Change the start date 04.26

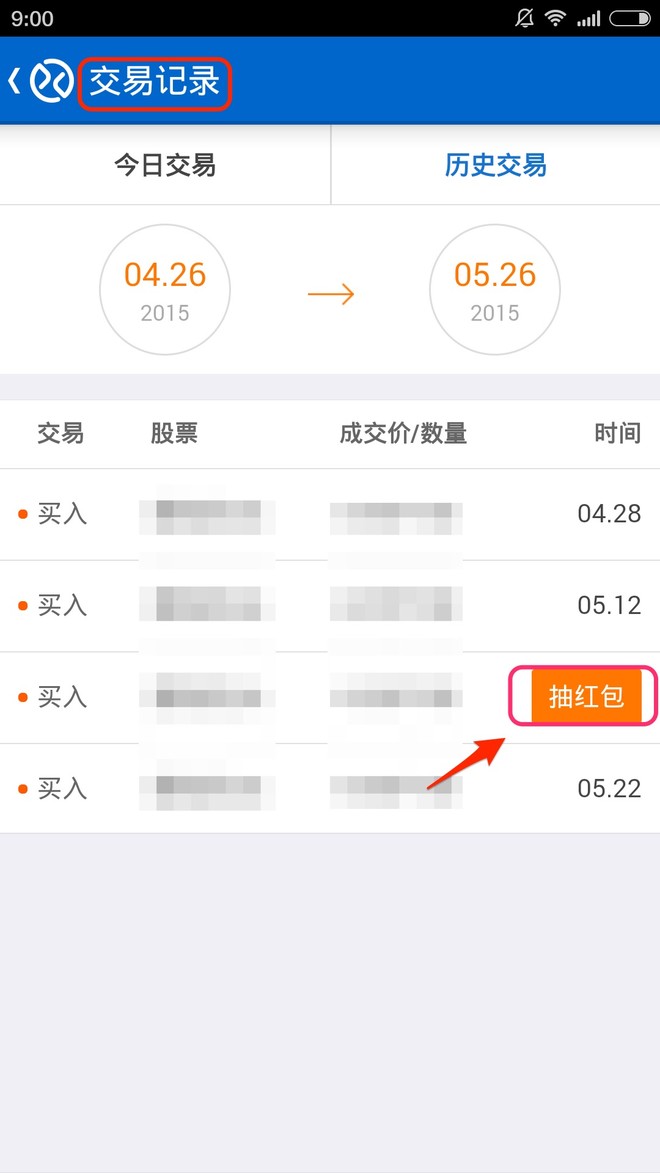tap(165, 290)
